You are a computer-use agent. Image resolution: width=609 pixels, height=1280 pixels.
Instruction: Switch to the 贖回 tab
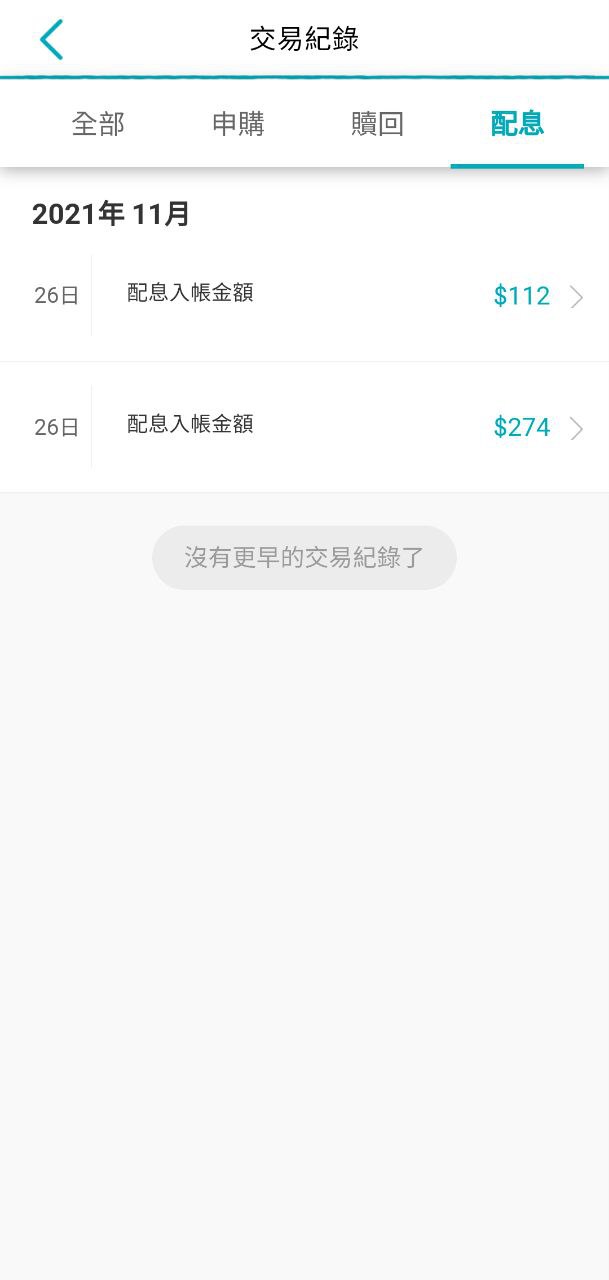pyautogui.click(x=377, y=124)
